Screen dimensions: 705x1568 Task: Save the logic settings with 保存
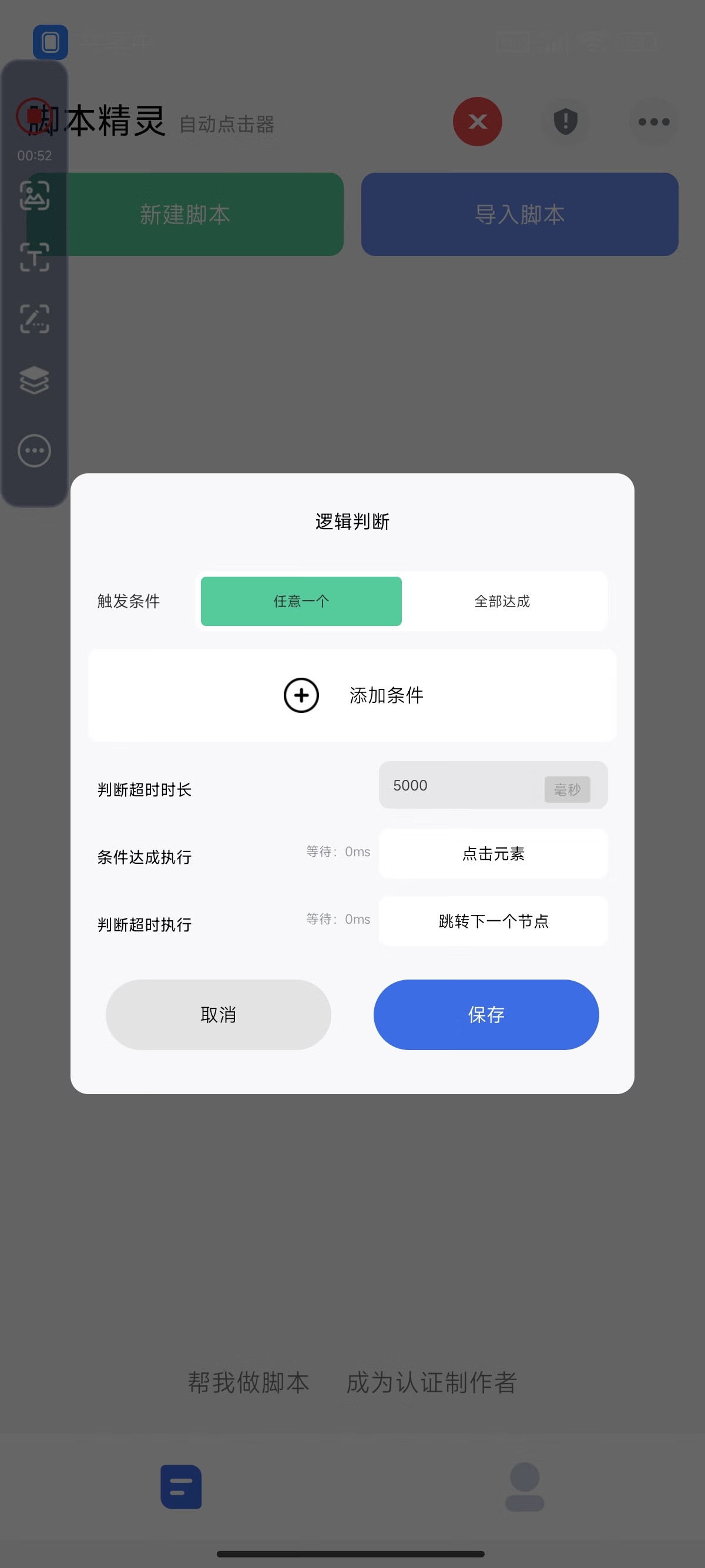tap(486, 1014)
